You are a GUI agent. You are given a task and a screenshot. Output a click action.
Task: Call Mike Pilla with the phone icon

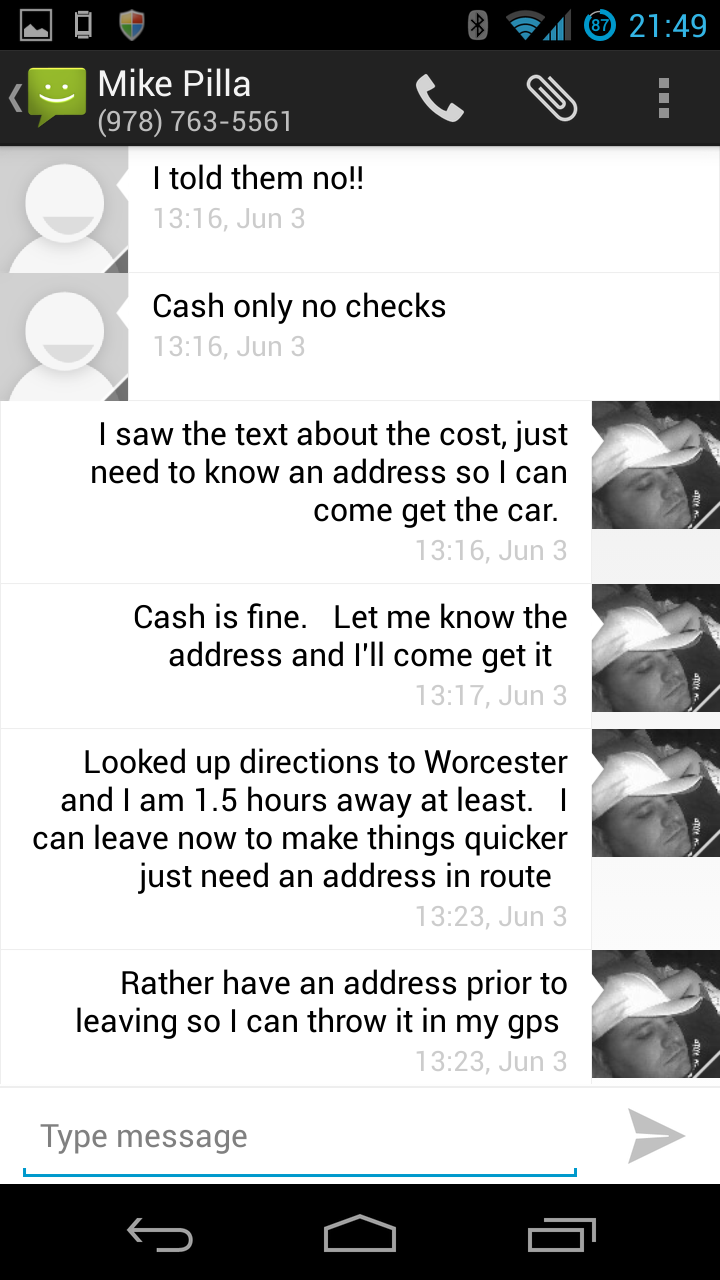440,98
